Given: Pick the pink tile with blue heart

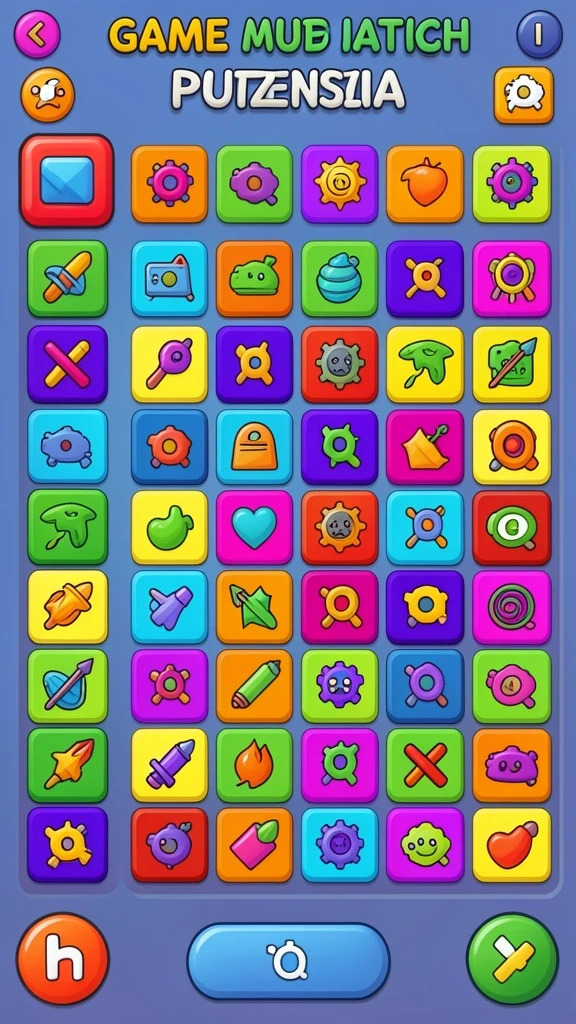Looking at the screenshot, I should coord(255,528).
